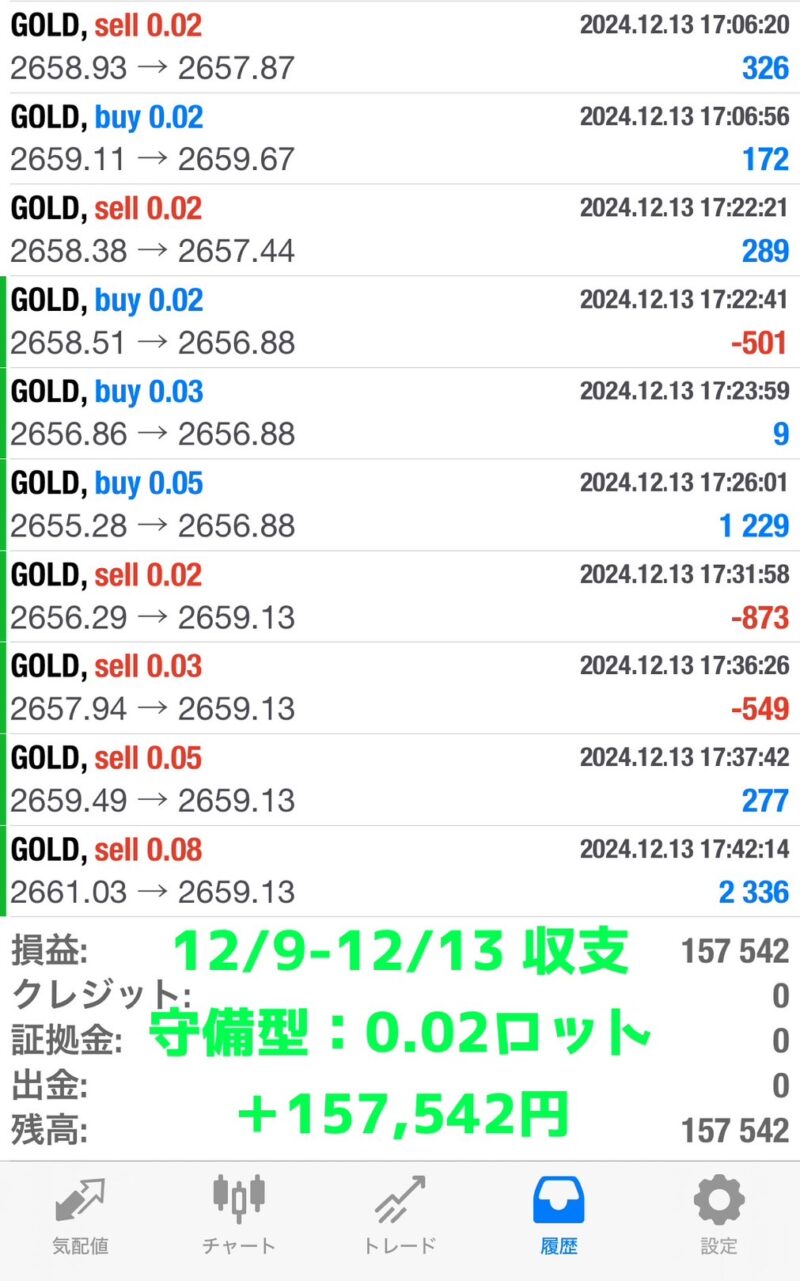The width and height of the screenshot is (800, 1281).
Task: Open the GOLD sell 0.05 trade at 17:37:42
Action: [x=400, y=779]
